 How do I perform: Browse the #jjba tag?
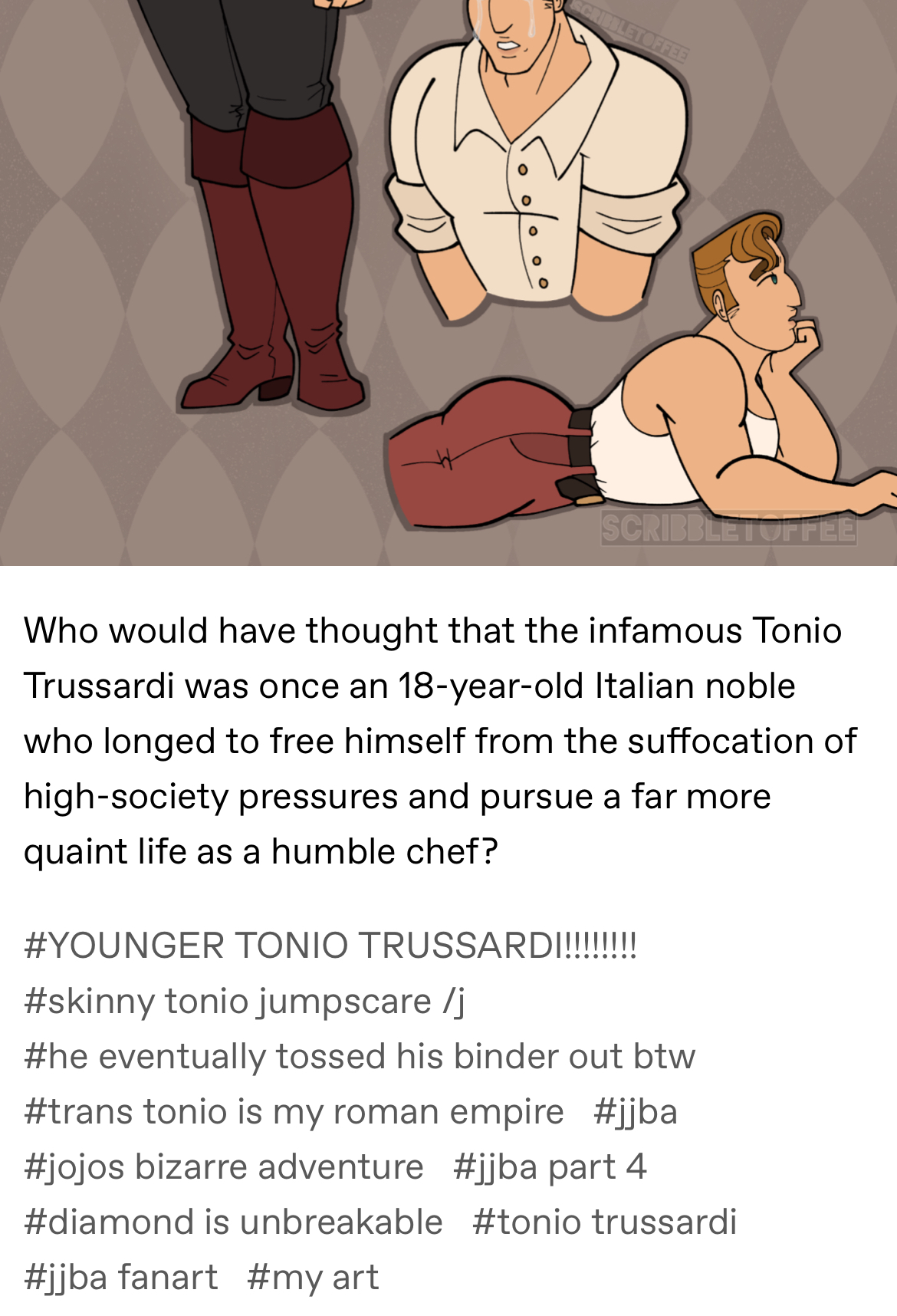[x=635, y=1112]
